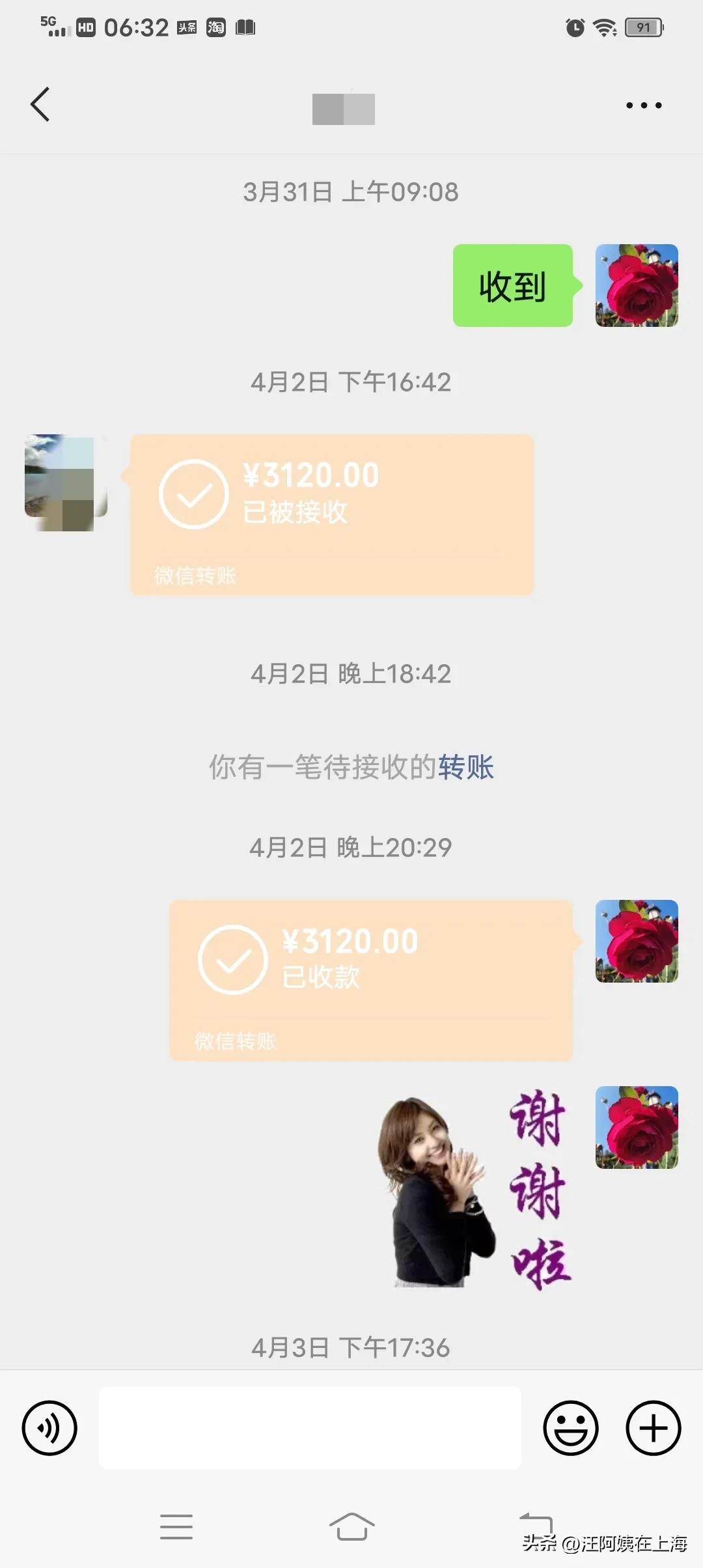
Task: Open the ¥3120.00 已收款 transfer bubble
Action: coord(370,977)
